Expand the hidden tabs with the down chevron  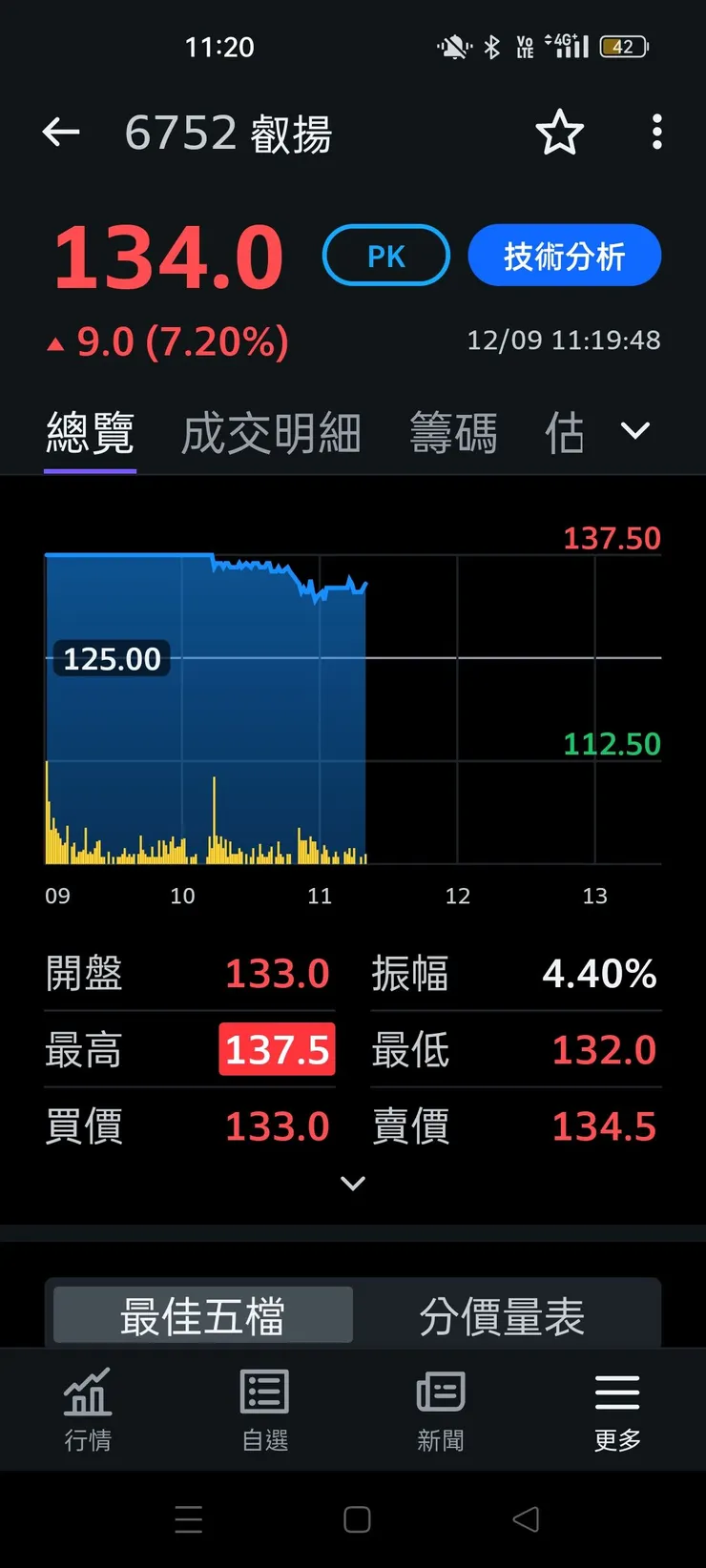click(x=634, y=431)
